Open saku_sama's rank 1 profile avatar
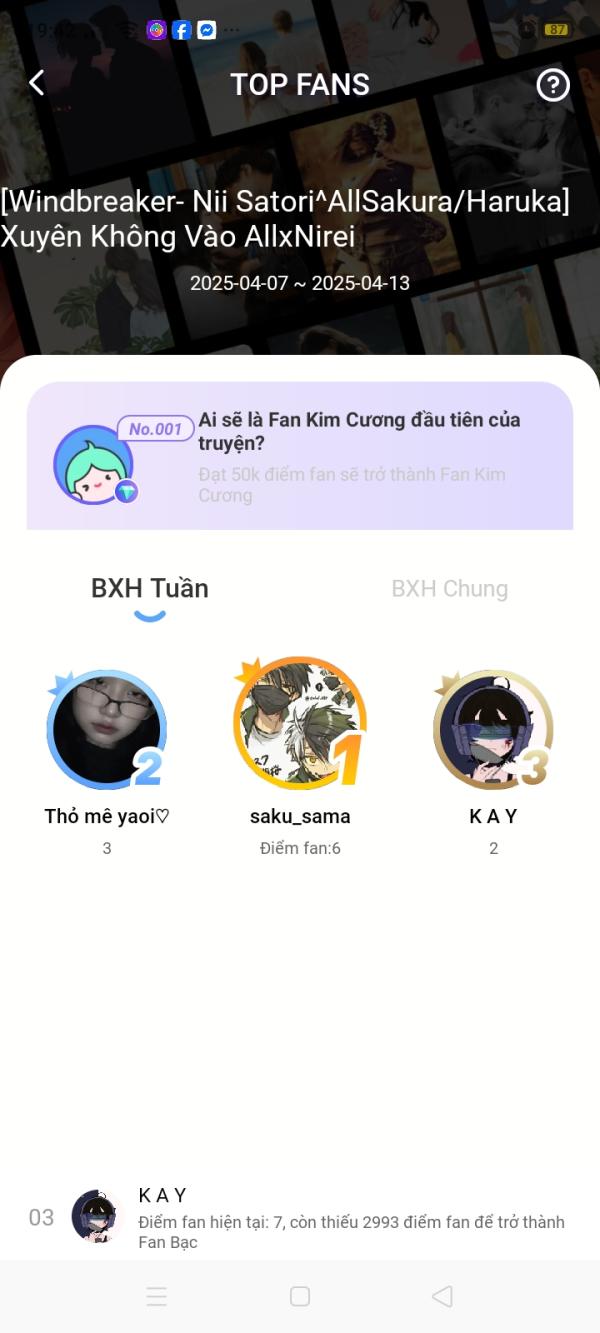600x1333 pixels. point(300,726)
